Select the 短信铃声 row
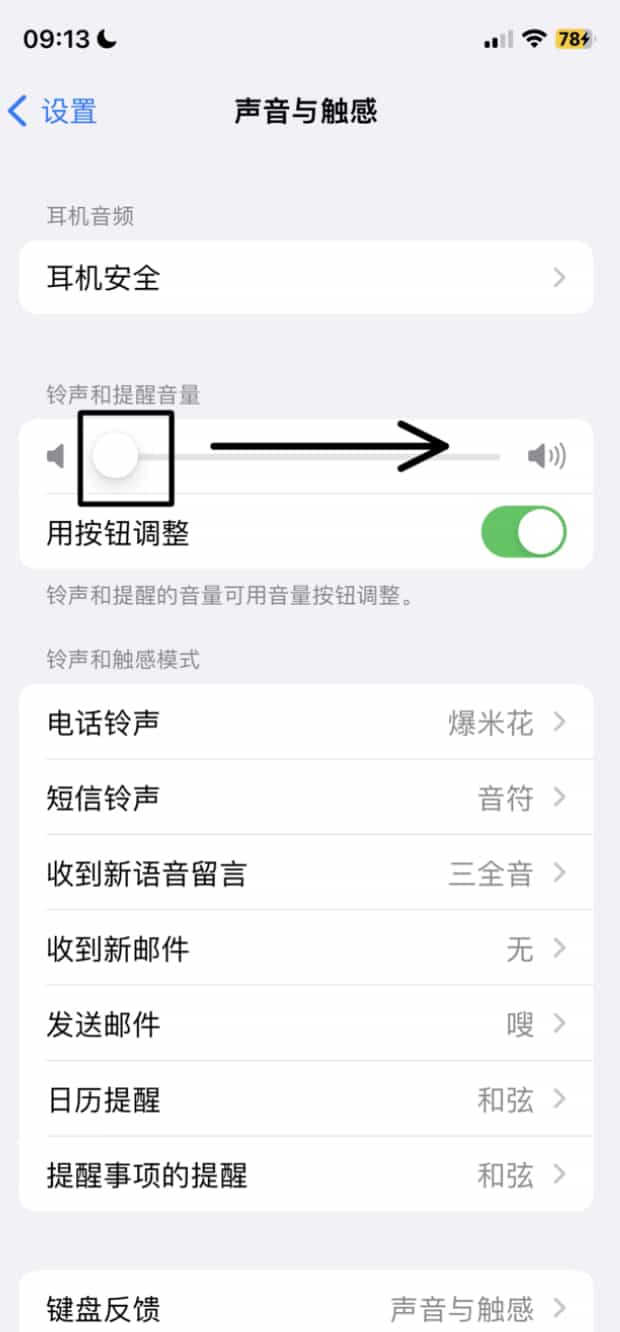This screenshot has width=620, height=1332. pos(306,798)
